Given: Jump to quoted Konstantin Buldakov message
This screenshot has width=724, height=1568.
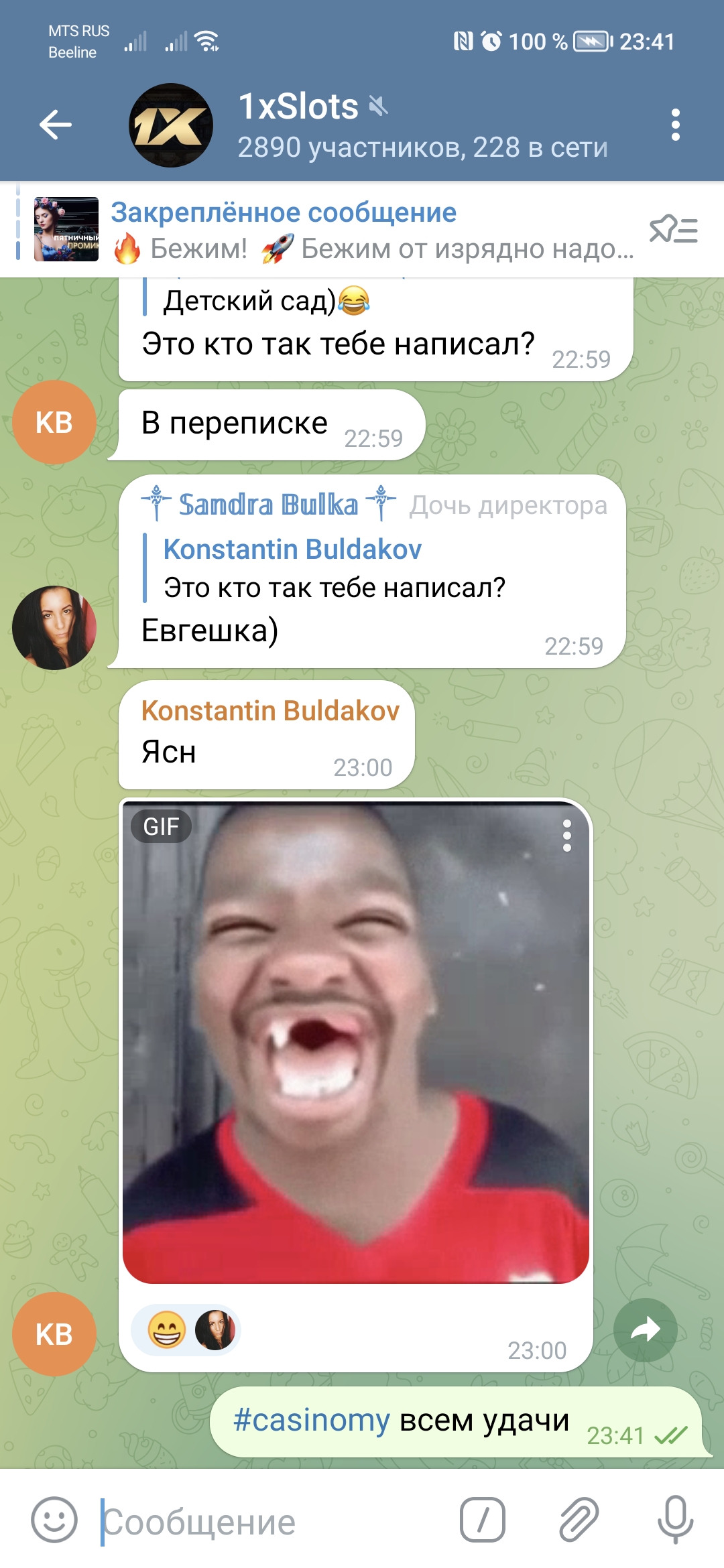Looking at the screenshot, I should pos(335,568).
